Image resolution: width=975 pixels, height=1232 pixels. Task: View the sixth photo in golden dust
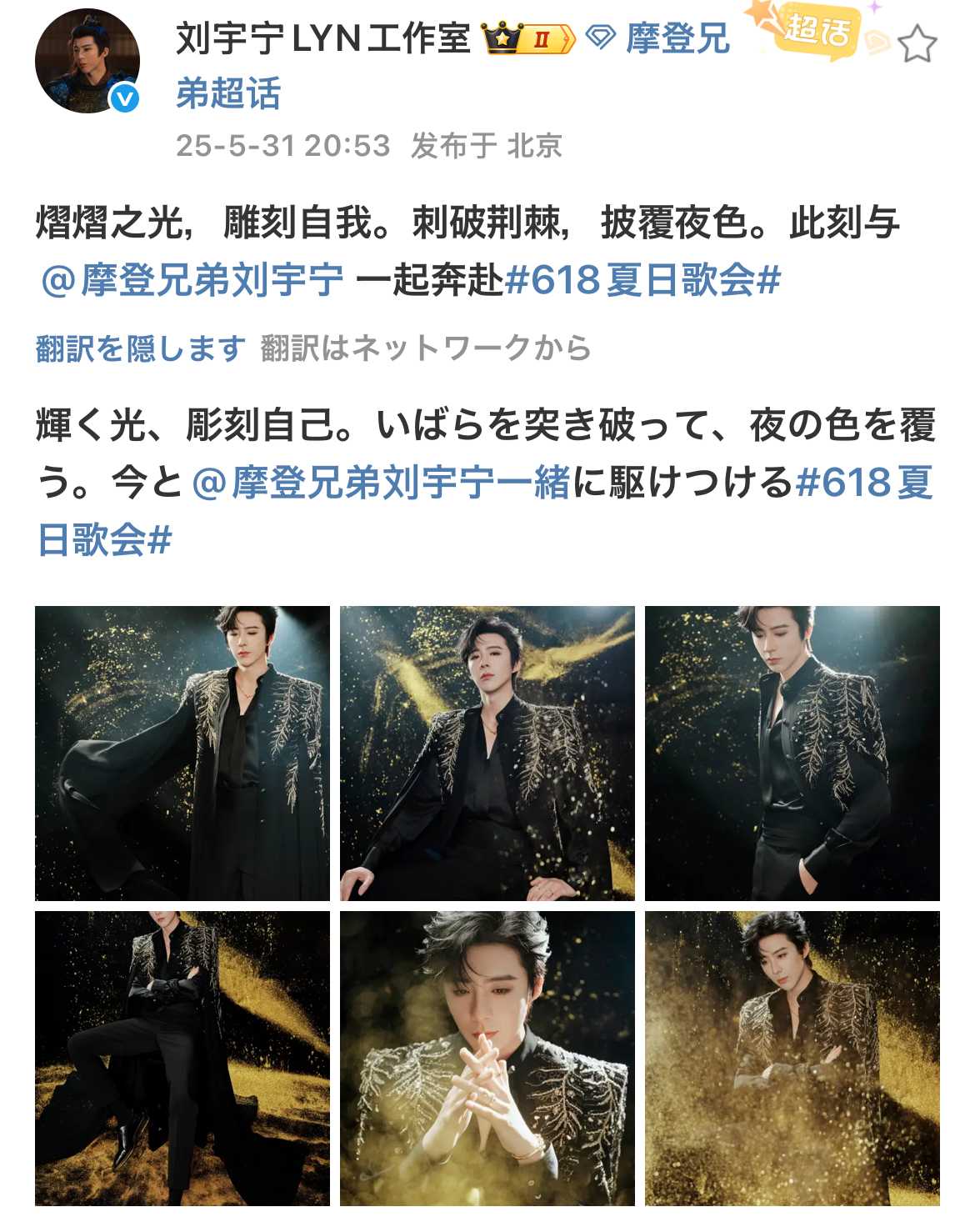792,1059
